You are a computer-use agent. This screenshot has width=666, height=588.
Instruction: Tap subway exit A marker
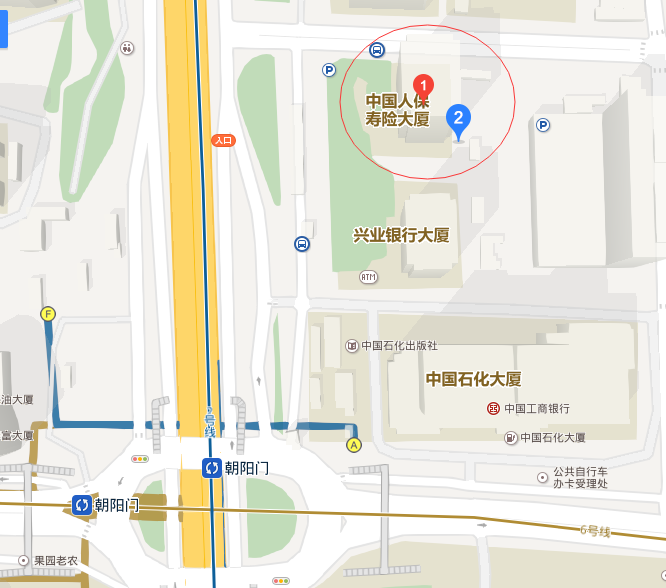tap(352, 444)
